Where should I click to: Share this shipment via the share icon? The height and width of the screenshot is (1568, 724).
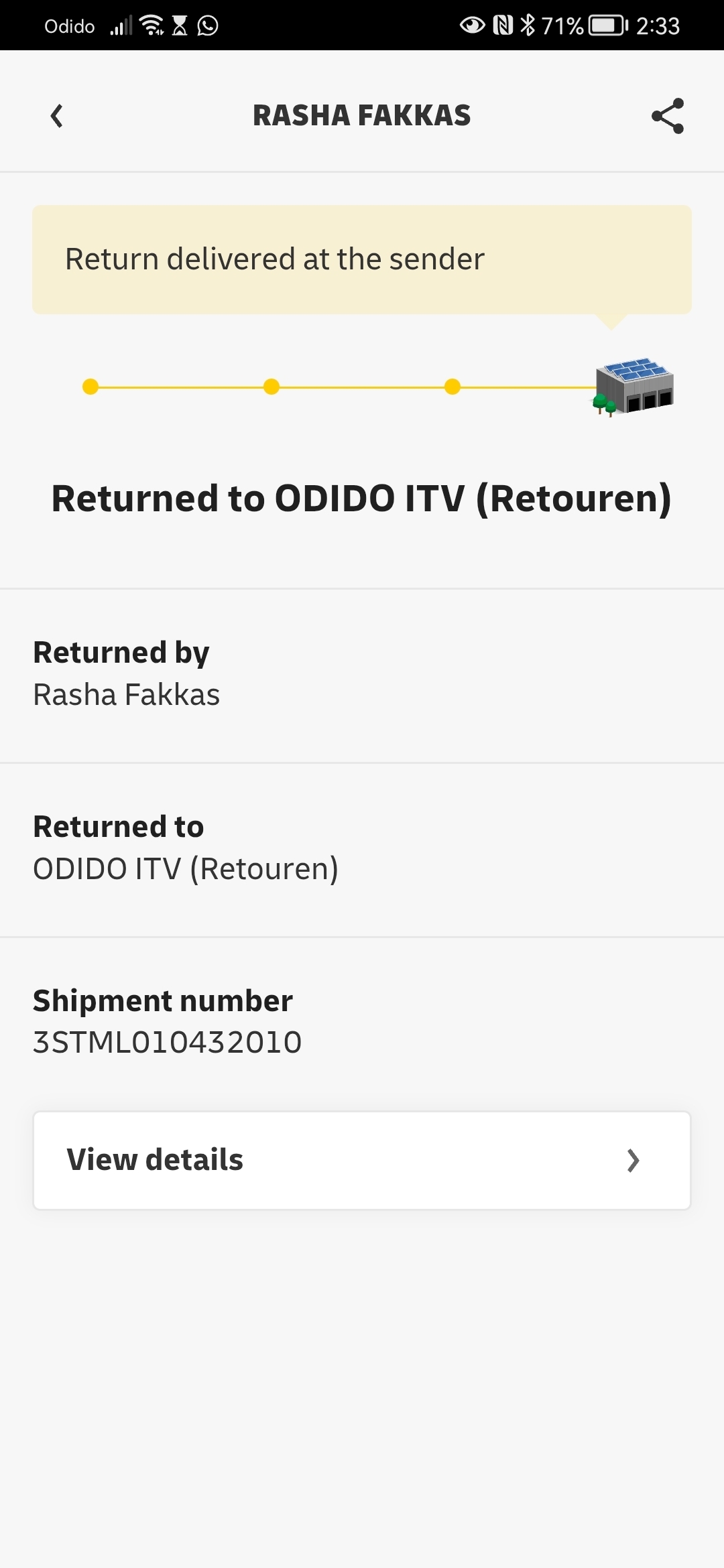pos(668,116)
